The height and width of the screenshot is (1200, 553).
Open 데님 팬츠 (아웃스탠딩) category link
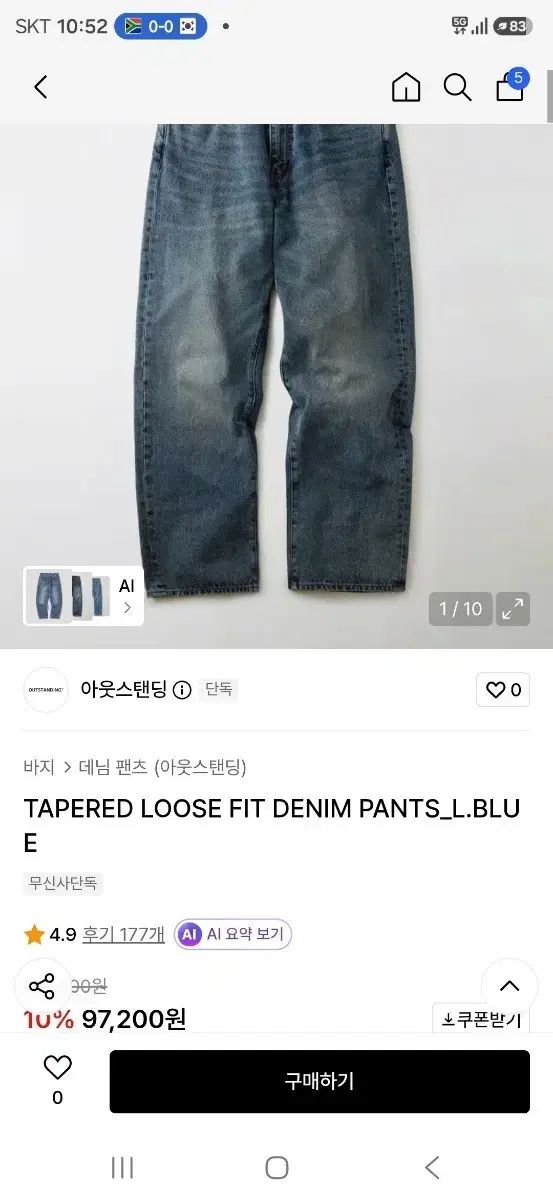point(162,767)
